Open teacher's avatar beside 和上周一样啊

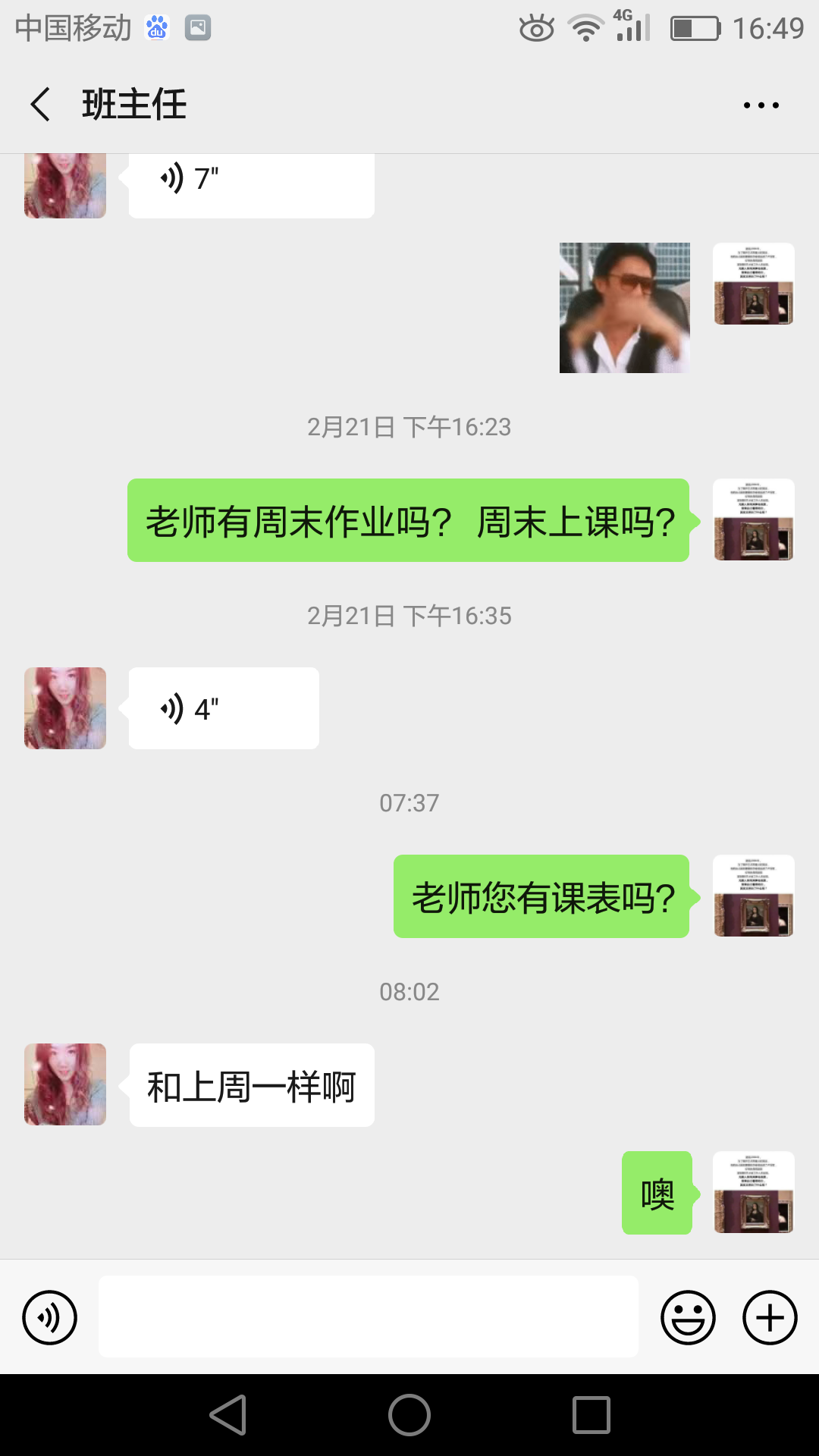pos(65,1084)
